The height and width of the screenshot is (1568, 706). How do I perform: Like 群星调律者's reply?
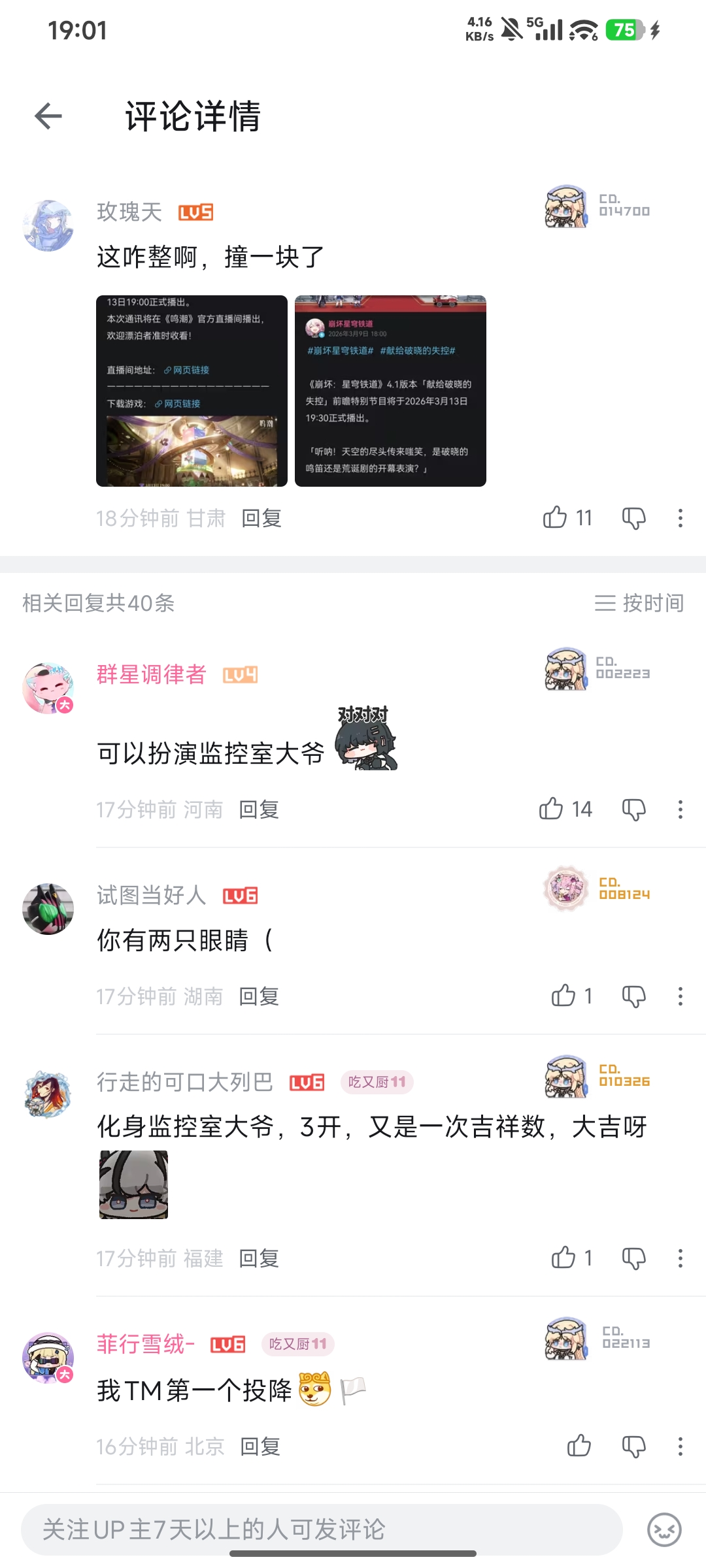[x=551, y=809]
